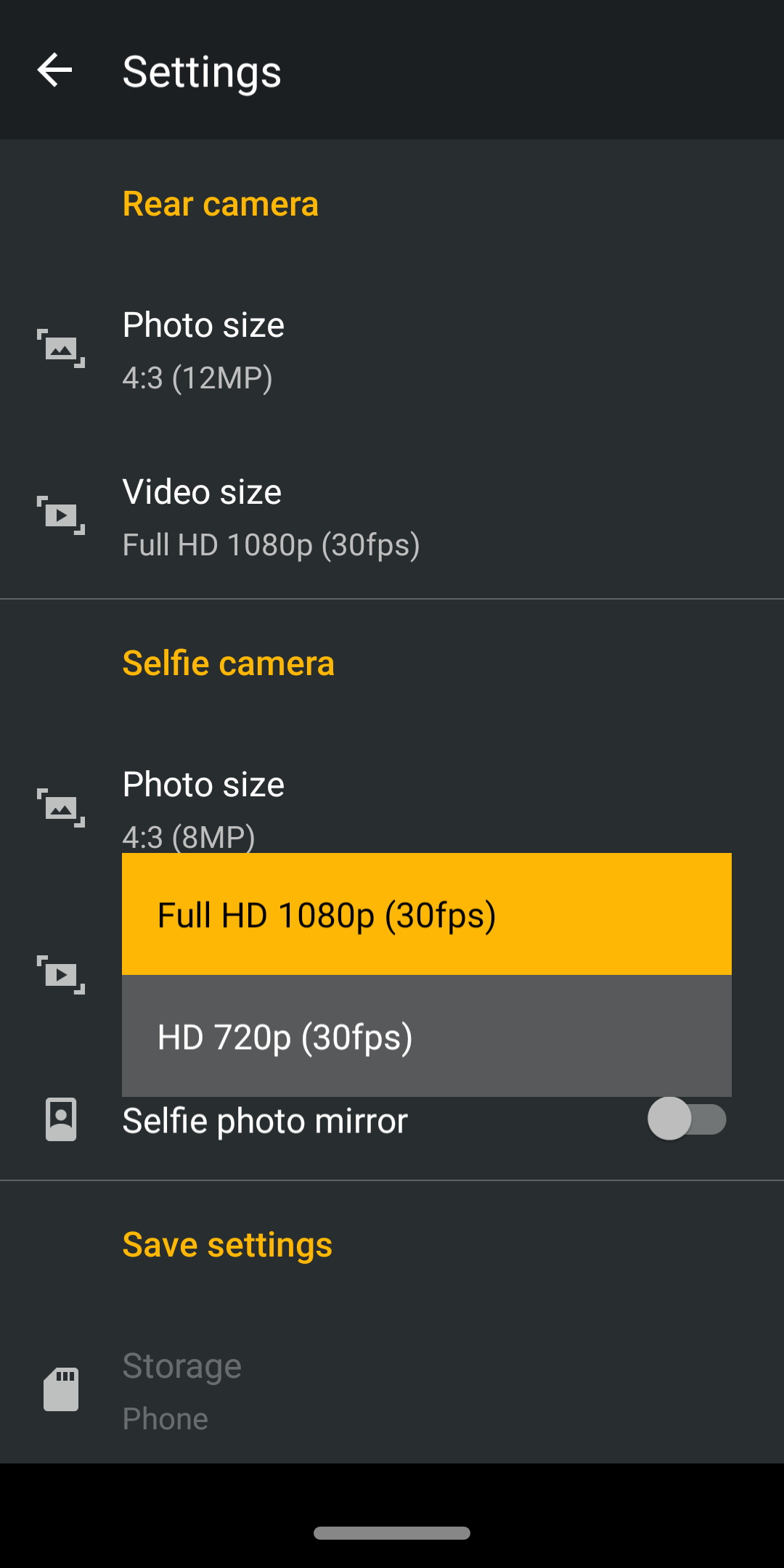Go back from Settings
Image resolution: width=784 pixels, height=1568 pixels.
click(x=55, y=70)
